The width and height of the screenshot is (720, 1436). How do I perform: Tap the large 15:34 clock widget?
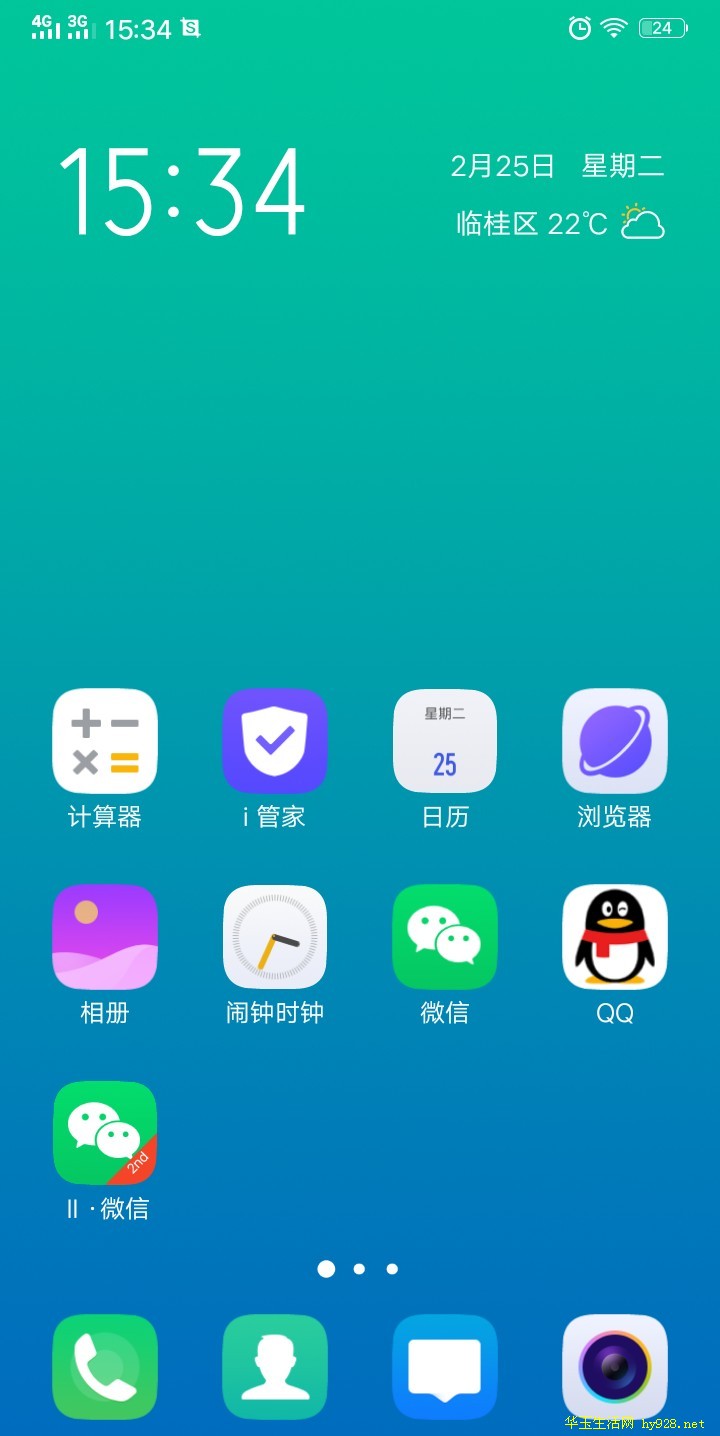click(x=182, y=191)
